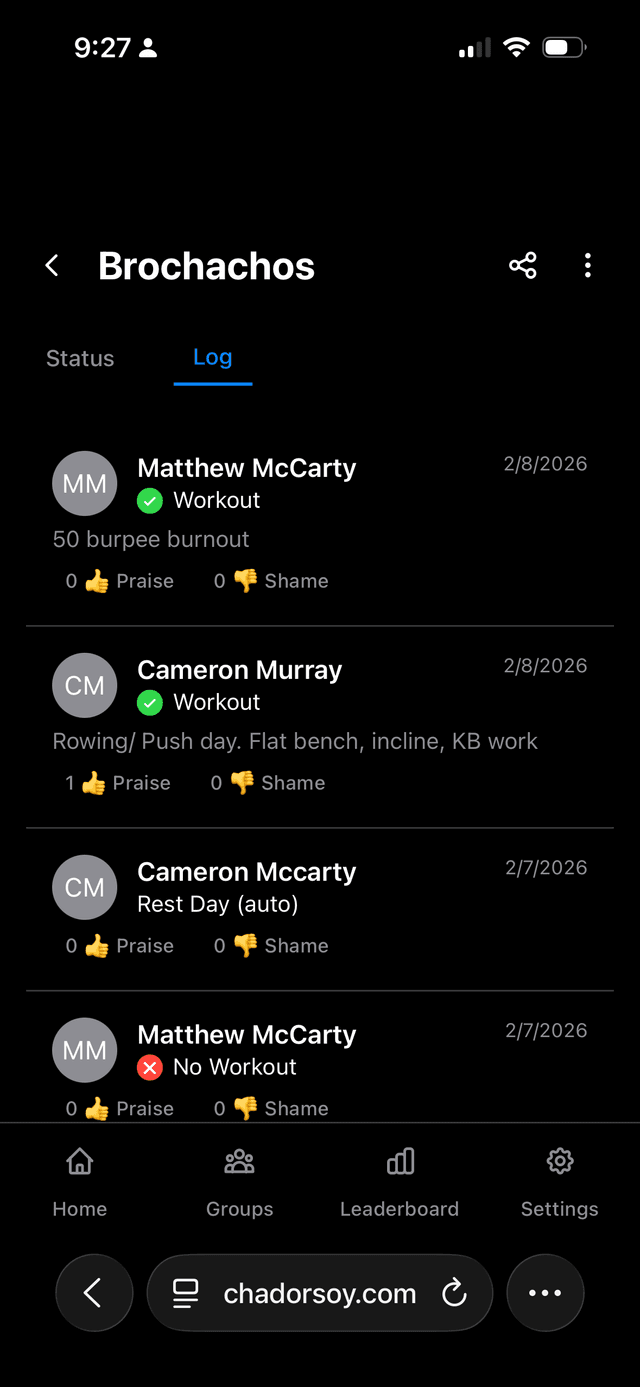Image resolution: width=640 pixels, height=1387 pixels.
Task: Share the Brochachos group
Action: tap(522, 265)
